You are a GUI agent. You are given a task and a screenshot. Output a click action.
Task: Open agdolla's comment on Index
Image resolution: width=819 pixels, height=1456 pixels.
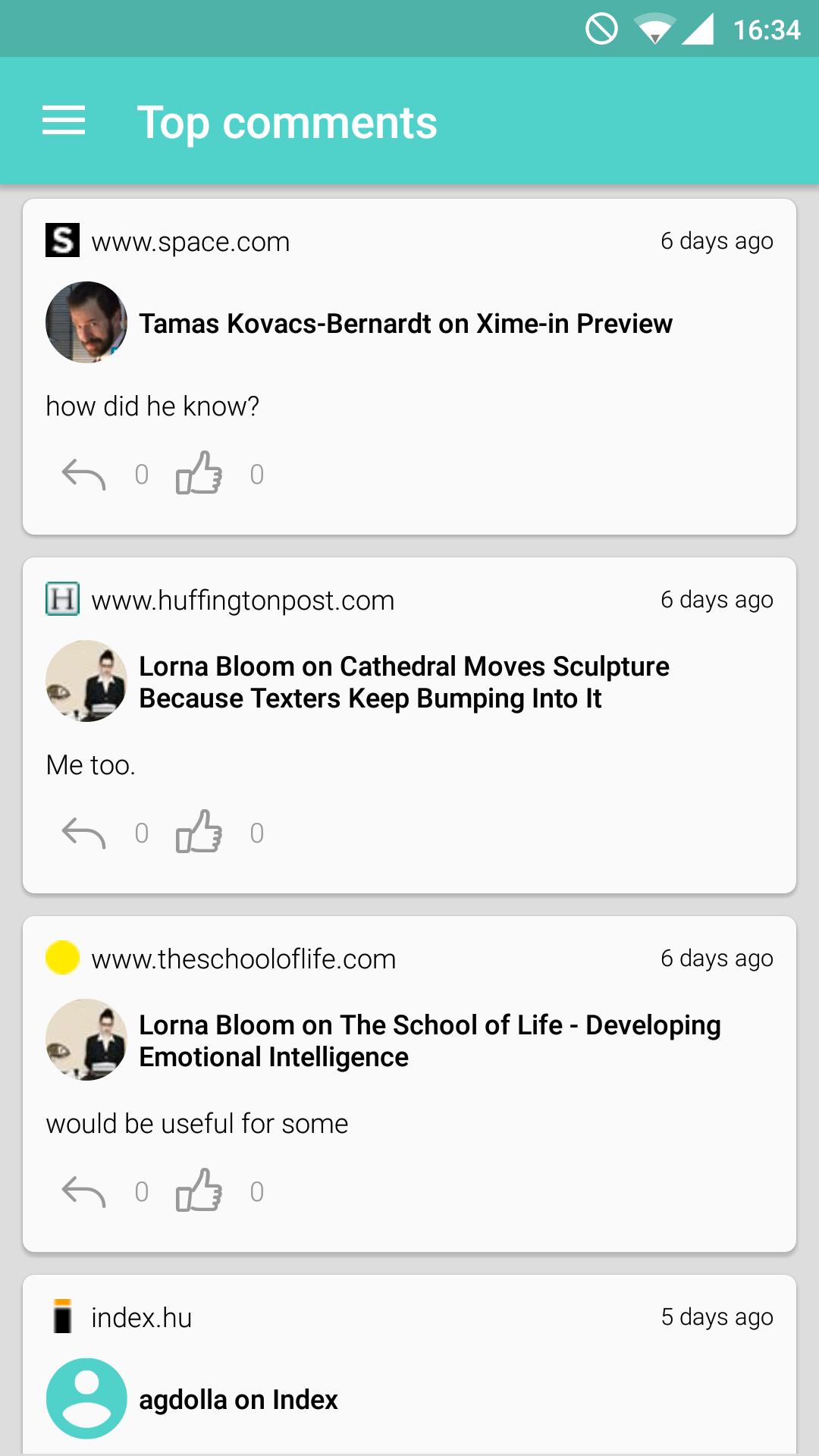coord(238,1400)
